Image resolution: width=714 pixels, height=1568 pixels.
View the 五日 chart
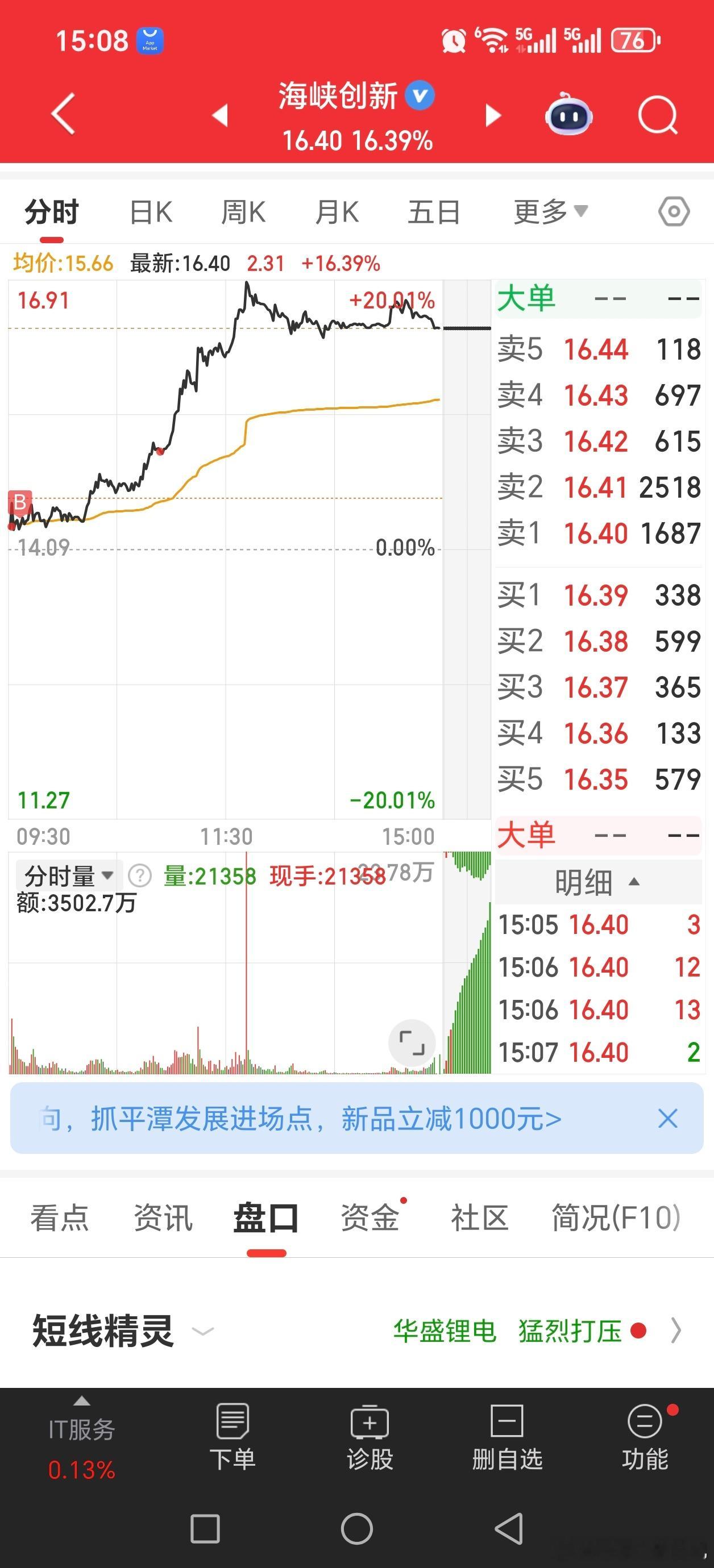pyautogui.click(x=433, y=212)
